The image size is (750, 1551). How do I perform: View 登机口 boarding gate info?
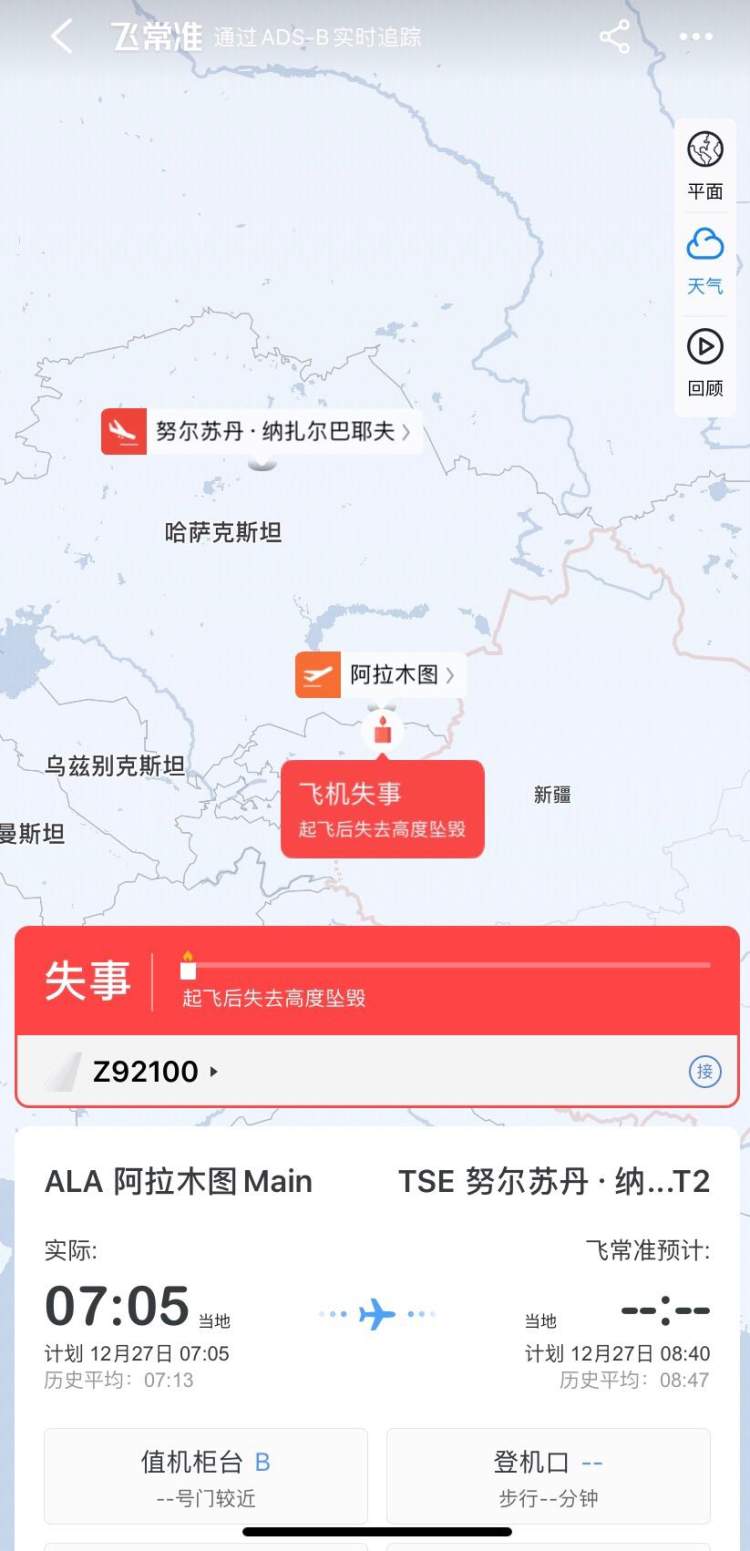pyautogui.click(x=548, y=1476)
